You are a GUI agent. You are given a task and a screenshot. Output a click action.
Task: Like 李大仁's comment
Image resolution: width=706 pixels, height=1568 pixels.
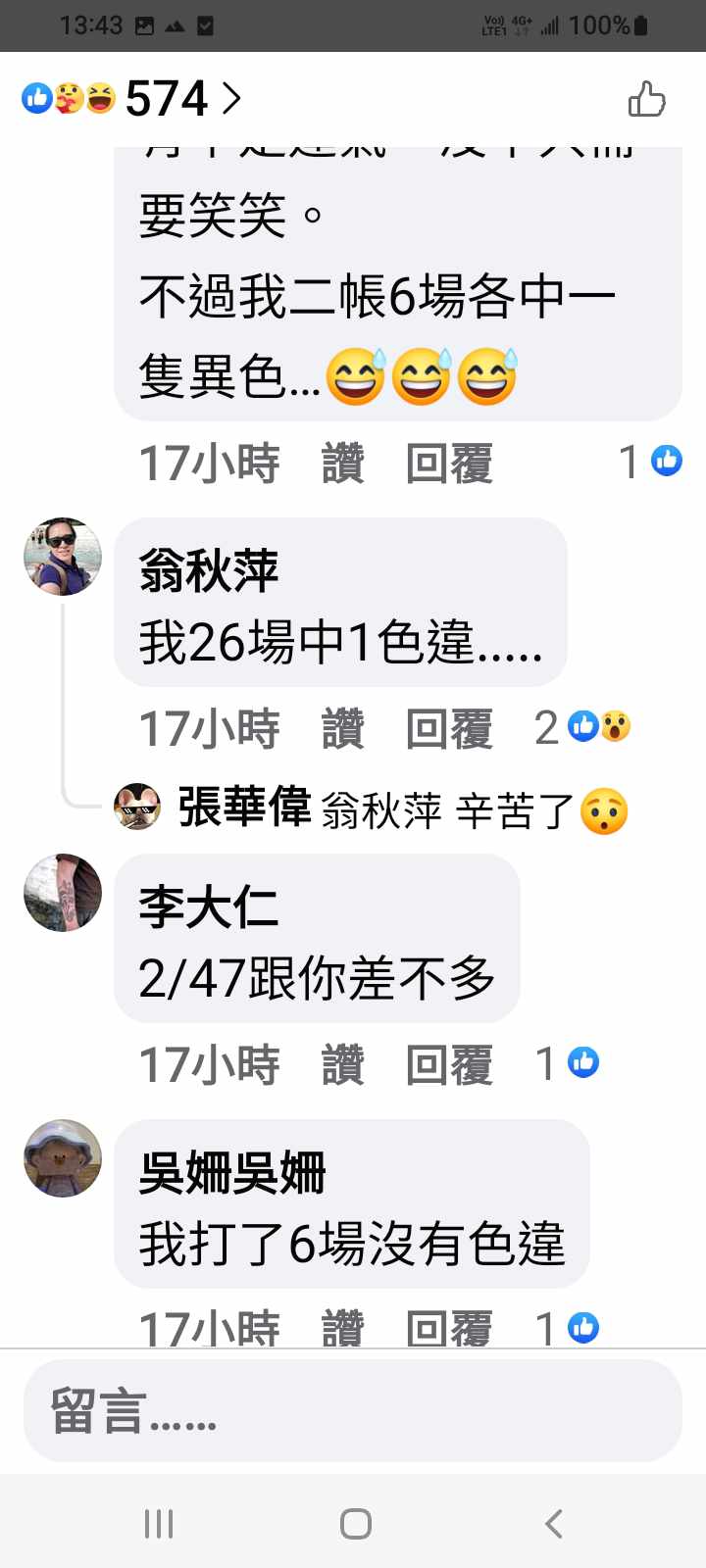click(x=343, y=1065)
